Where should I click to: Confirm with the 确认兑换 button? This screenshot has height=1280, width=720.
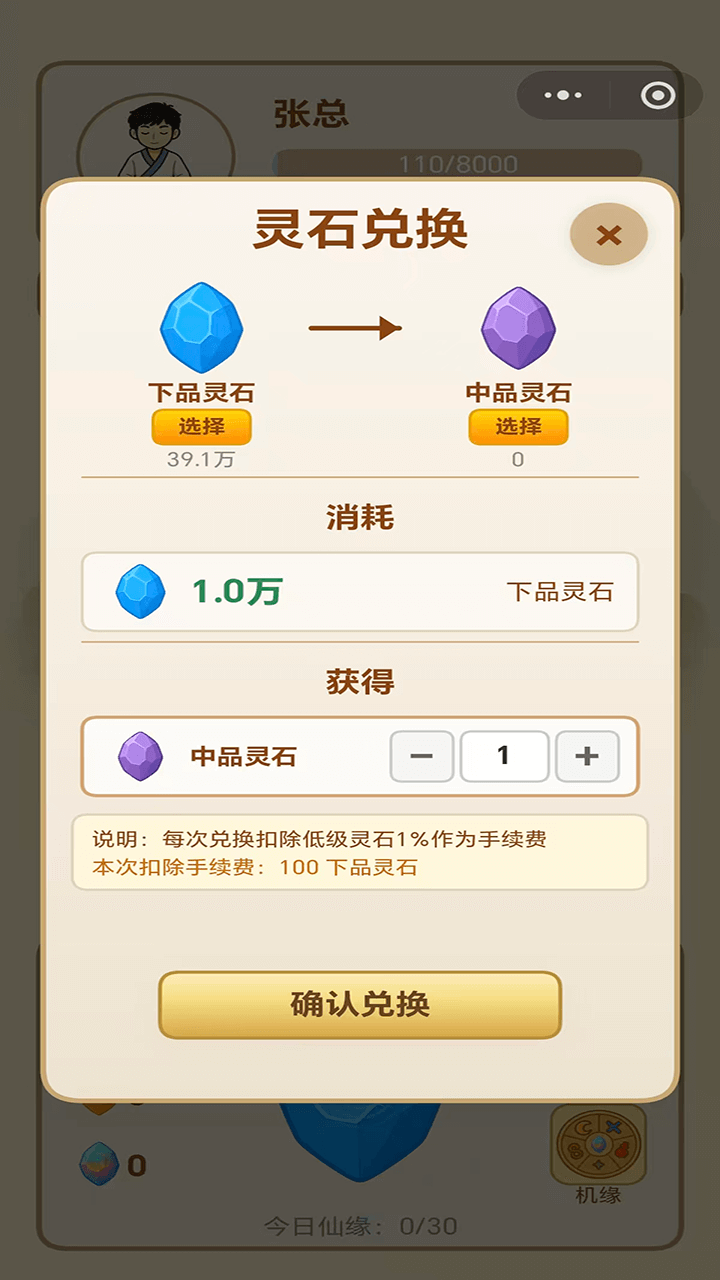pyautogui.click(x=360, y=1004)
